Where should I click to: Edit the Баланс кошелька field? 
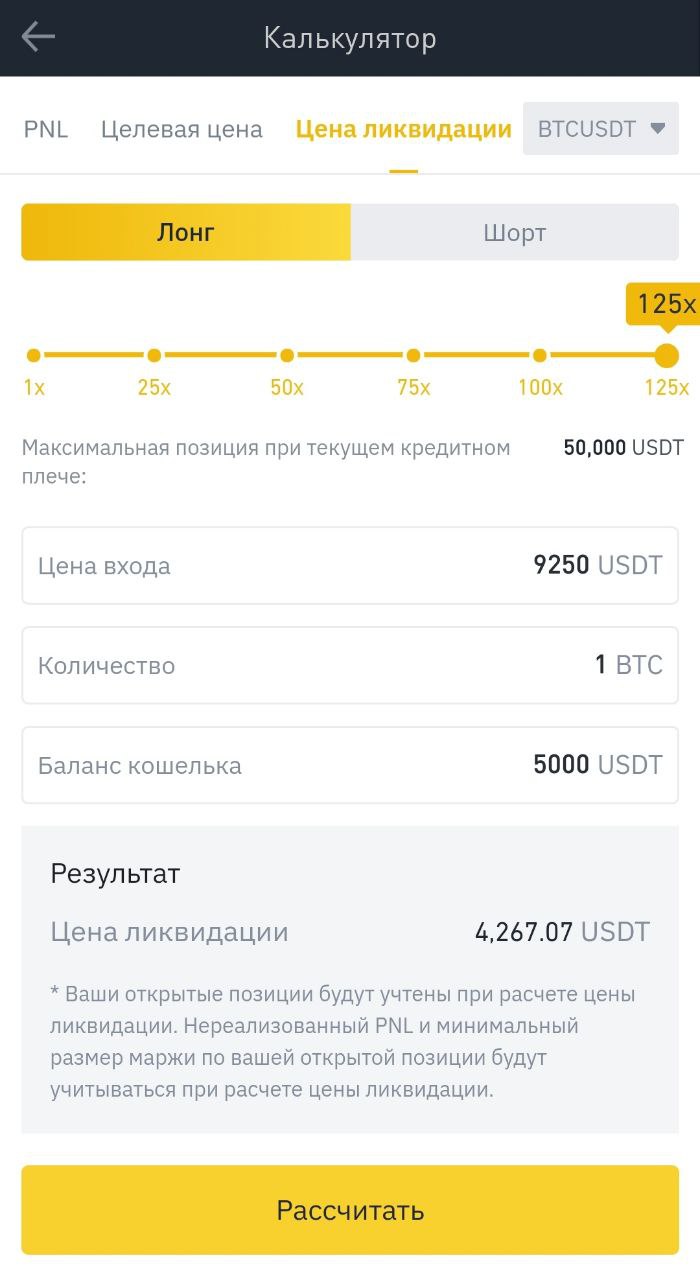point(350,766)
